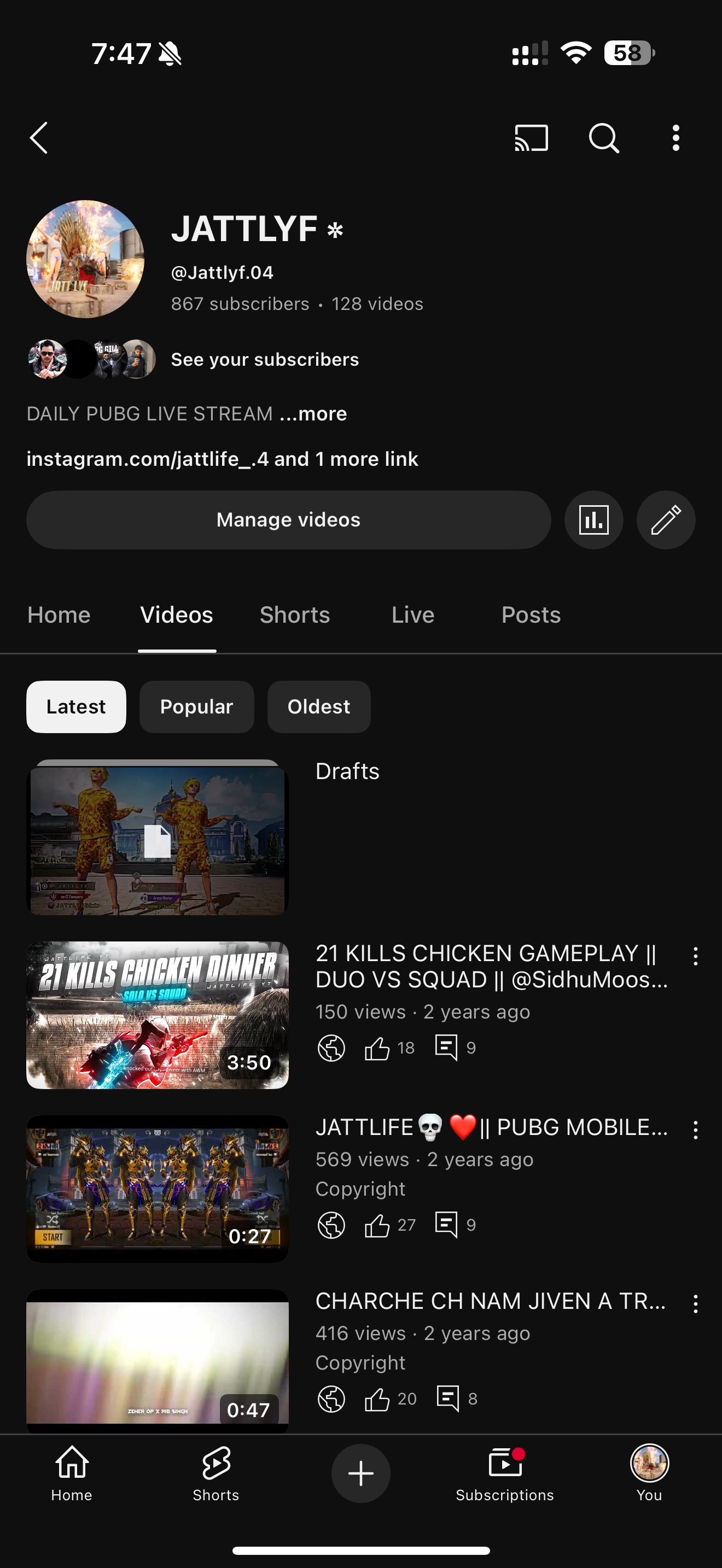Open the Drafts folder
The width and height of the screenshot is (722, 1568).
click(157, 839)
